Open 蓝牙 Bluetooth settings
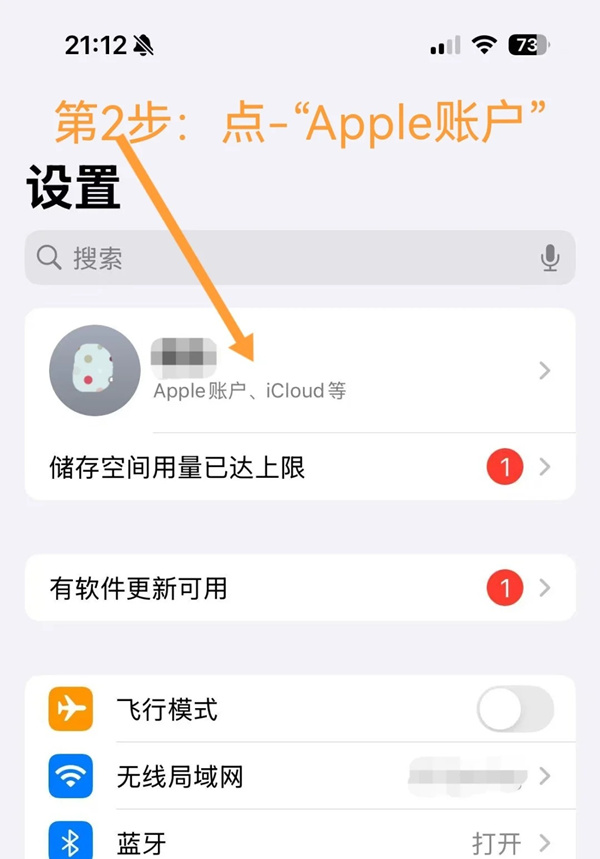The image size is (600, 859). coord(300,842)
